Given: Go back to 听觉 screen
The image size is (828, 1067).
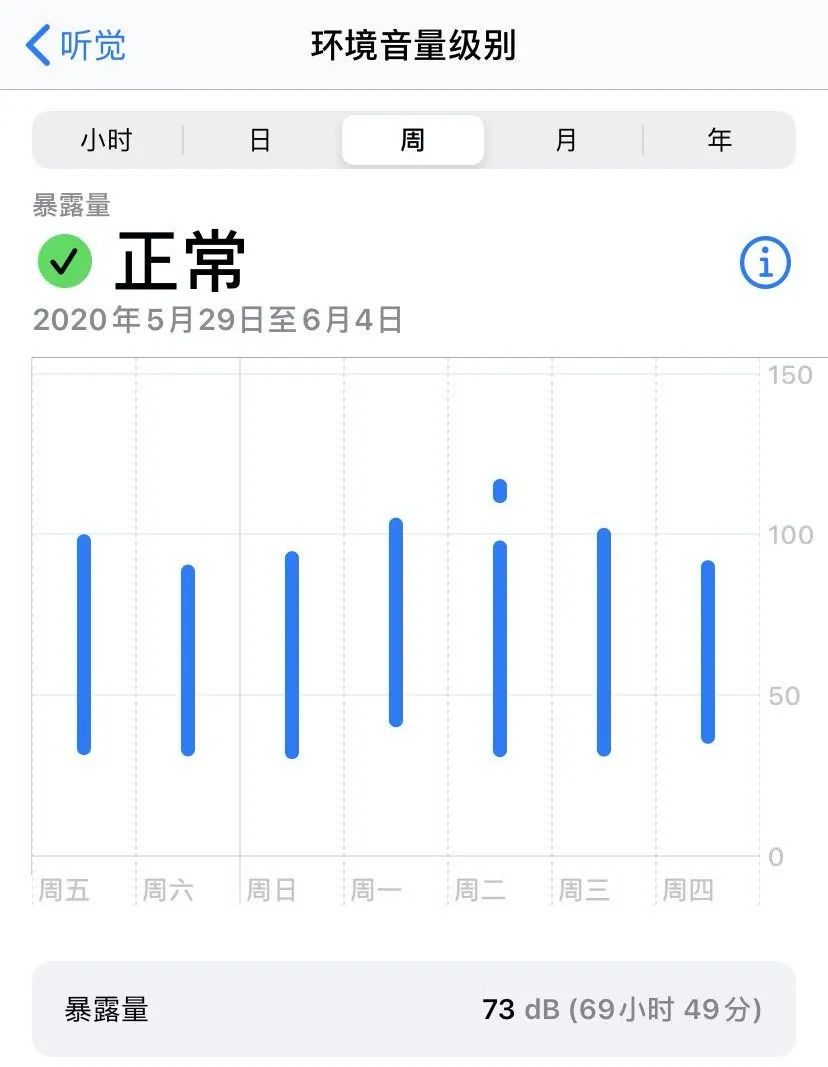Looking at the screenshot, I should tap(76, 46).
